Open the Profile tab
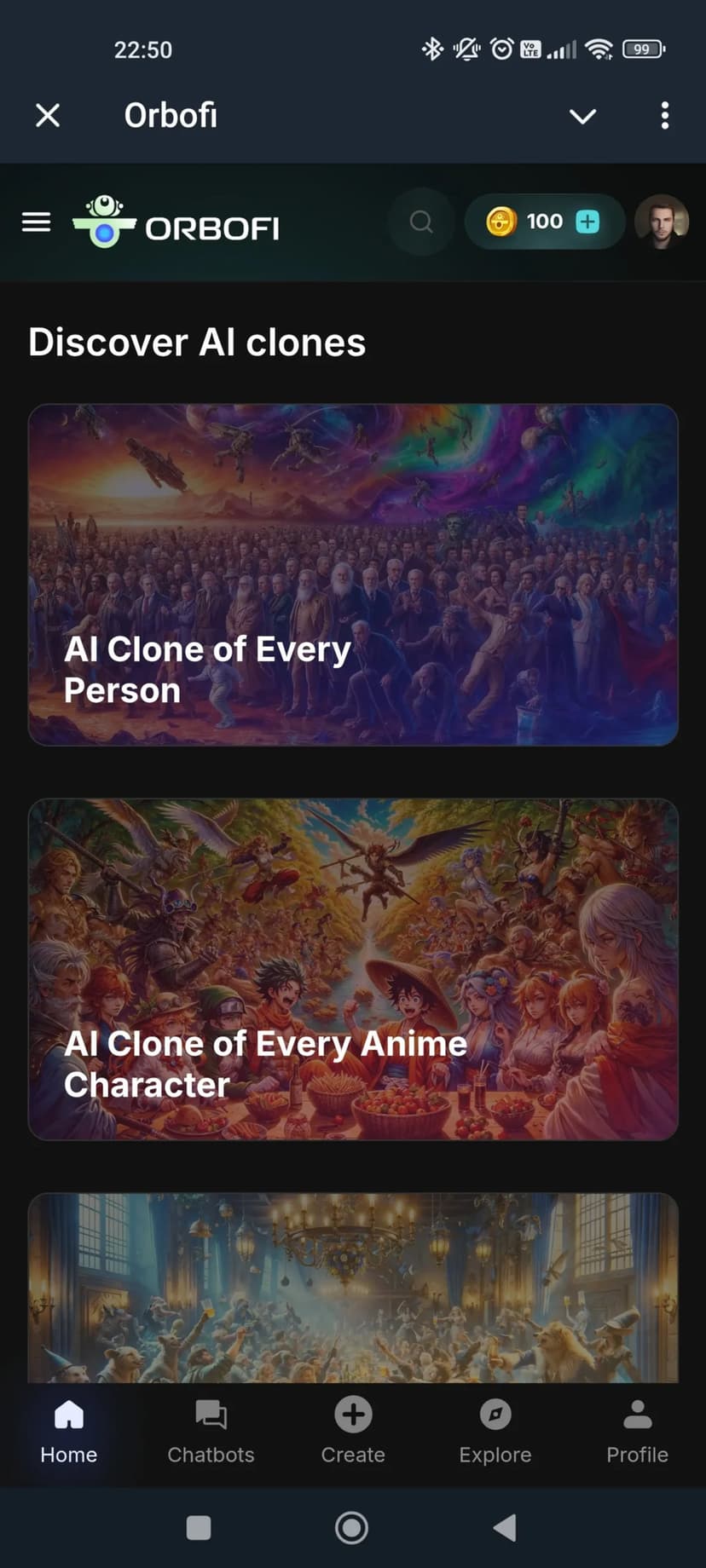 pyautogui.click(x=637, y=1432)
